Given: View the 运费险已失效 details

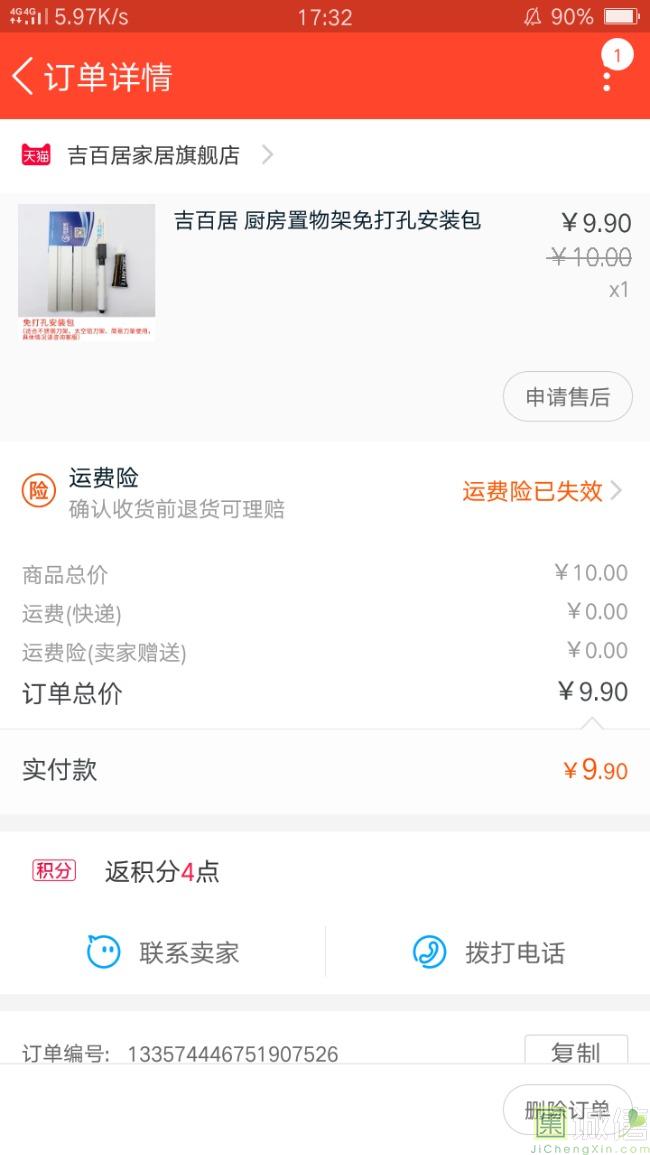Looking at the screenshot, I should click(541, 491).
